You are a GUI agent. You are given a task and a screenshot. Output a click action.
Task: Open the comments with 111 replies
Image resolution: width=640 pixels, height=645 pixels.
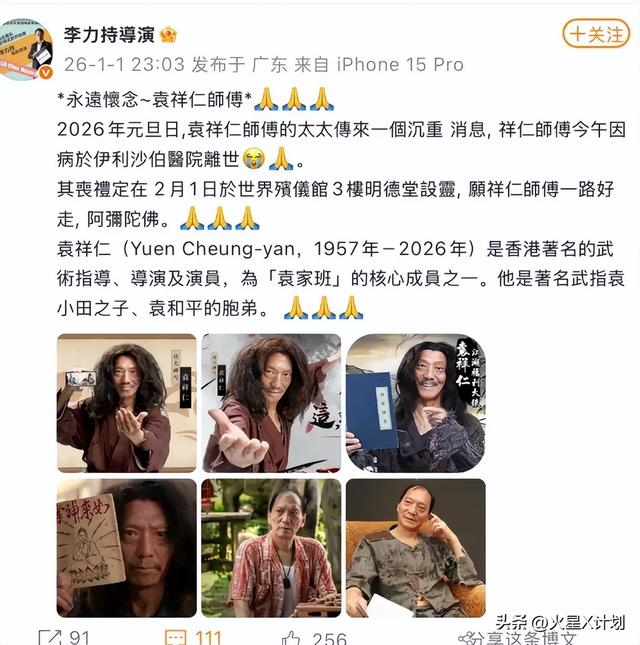pos(194,636)
